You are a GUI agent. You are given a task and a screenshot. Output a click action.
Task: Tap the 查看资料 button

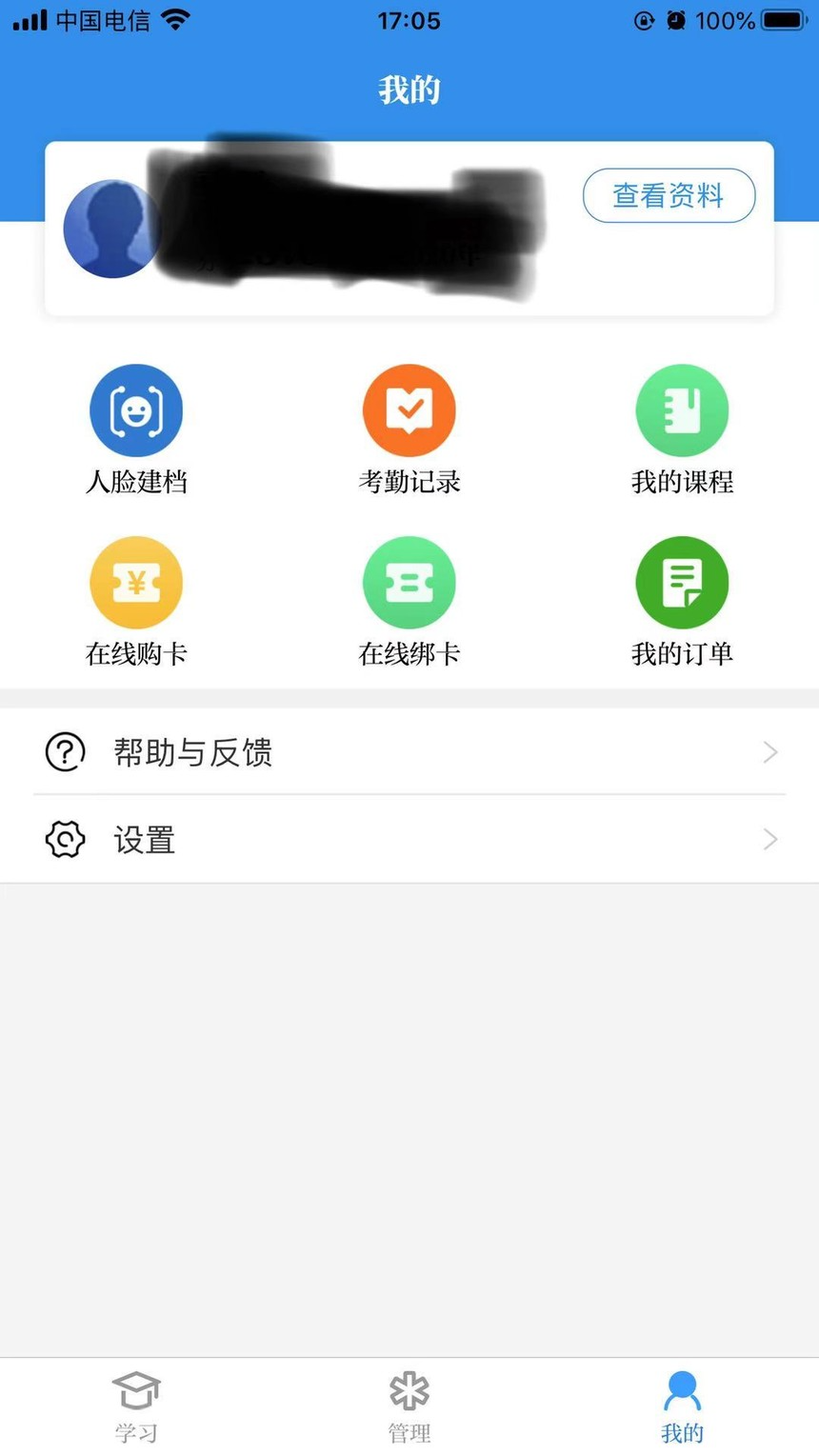(669, 196)
